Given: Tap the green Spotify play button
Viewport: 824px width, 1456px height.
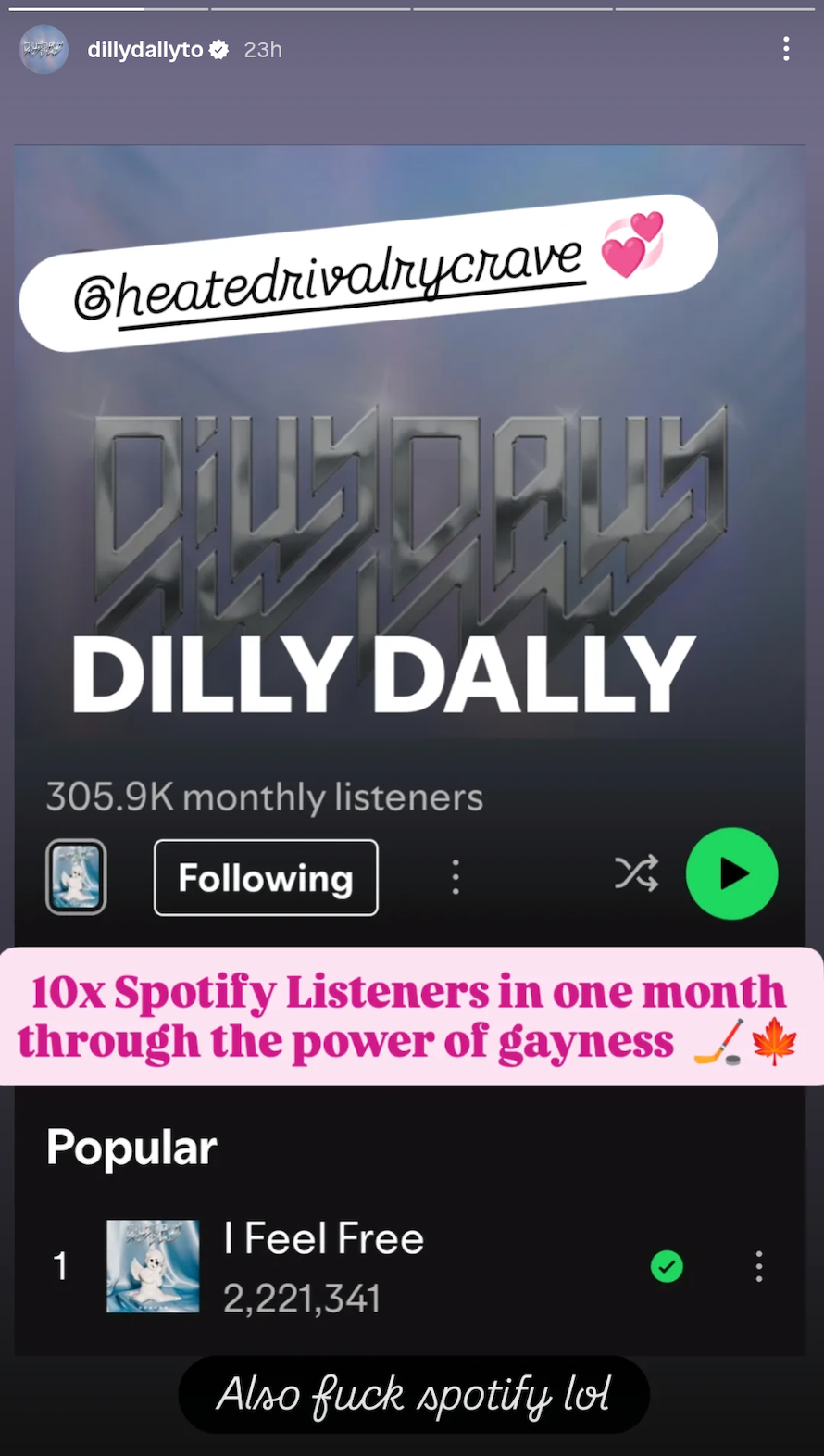Looking at the screenshot, I should (731, 873).
